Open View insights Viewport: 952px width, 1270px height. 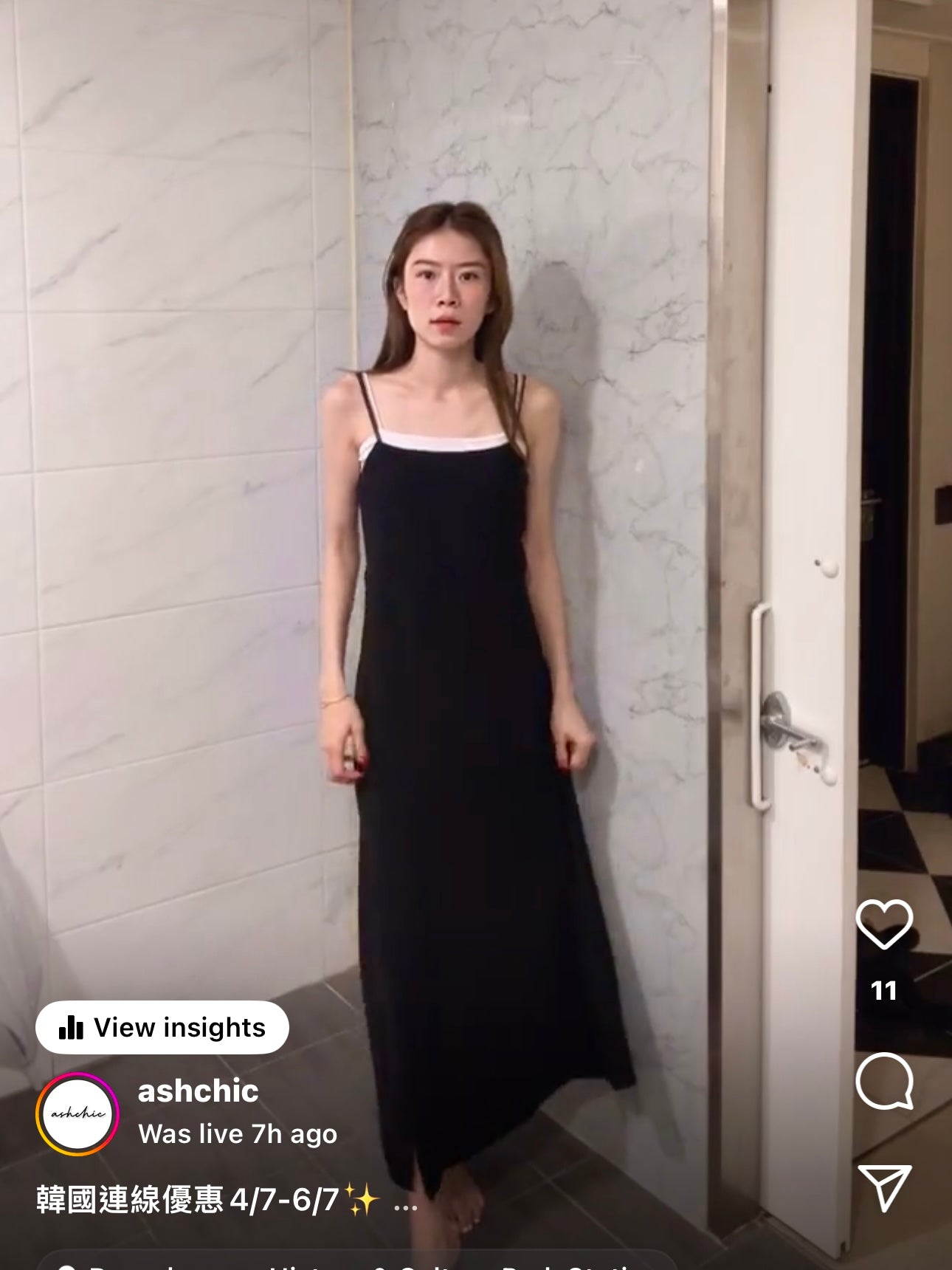pyautogui.click(x=162, y=1027)
